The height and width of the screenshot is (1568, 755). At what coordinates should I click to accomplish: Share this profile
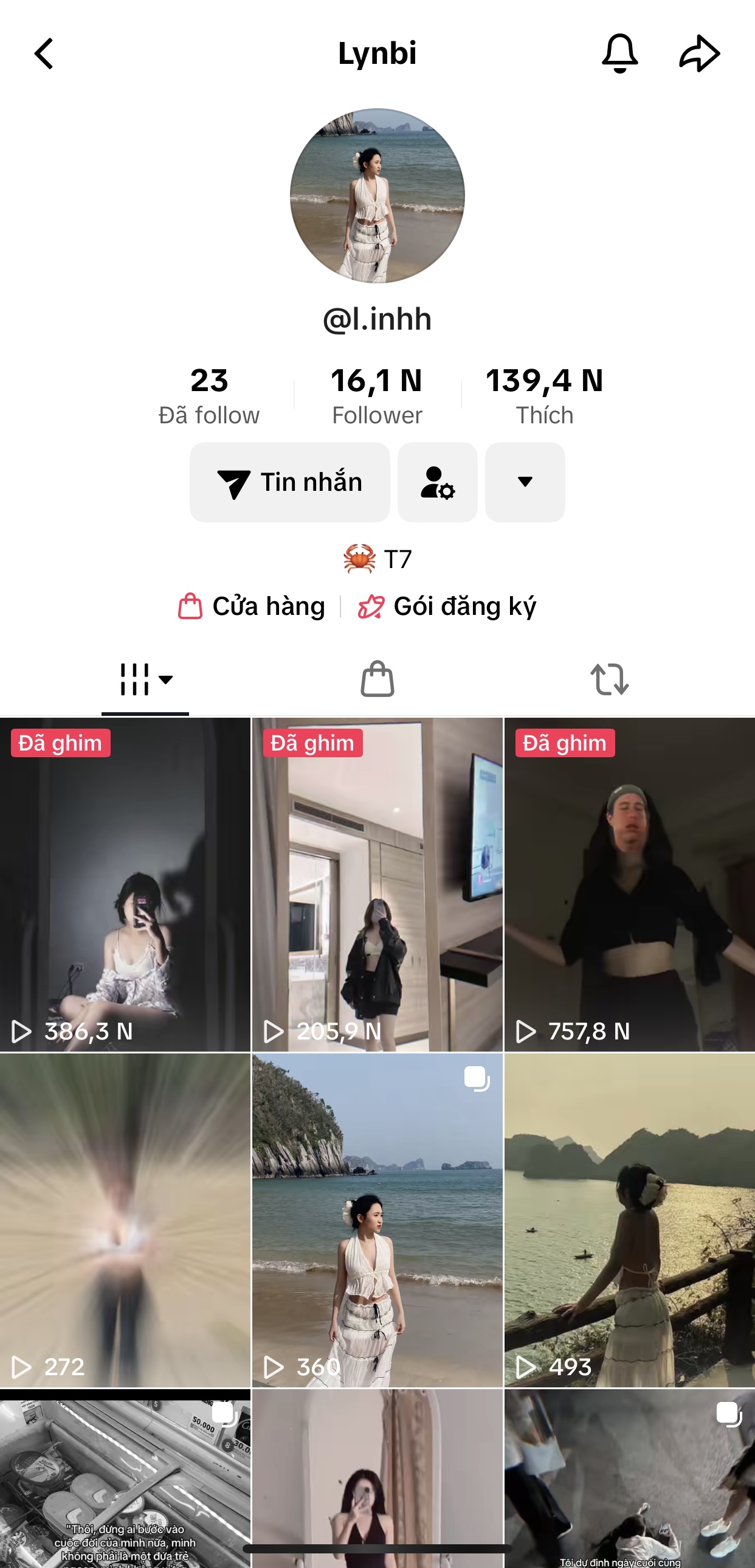[x=700, y=54]
